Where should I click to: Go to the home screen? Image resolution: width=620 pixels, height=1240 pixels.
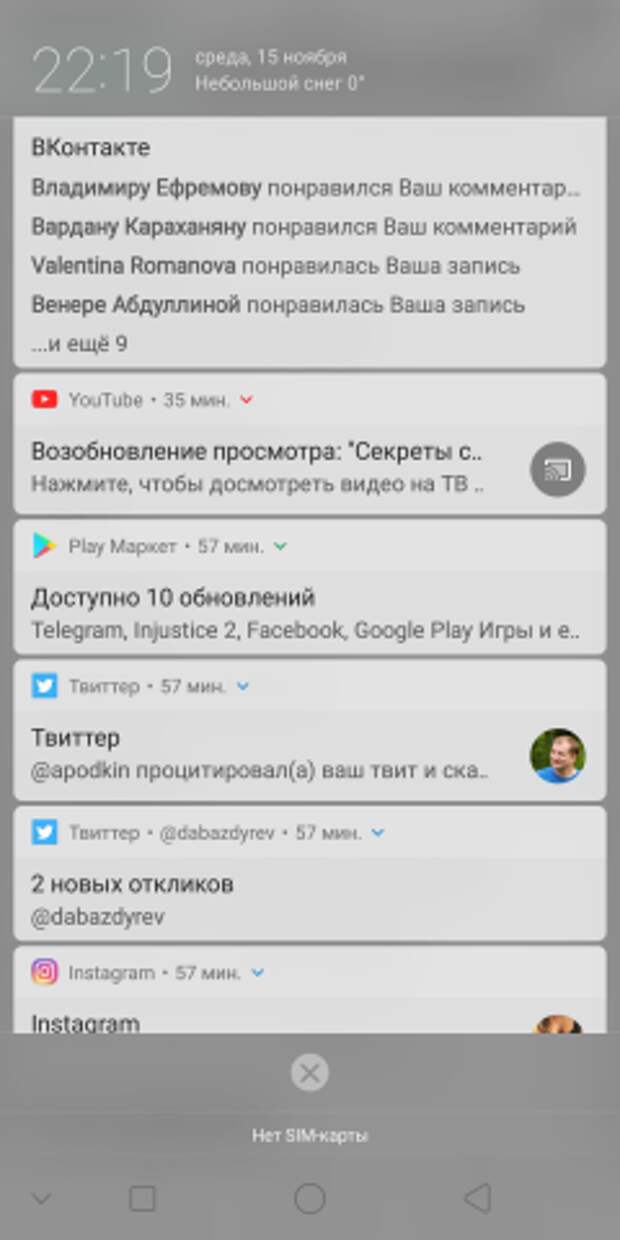[310, 1198]
